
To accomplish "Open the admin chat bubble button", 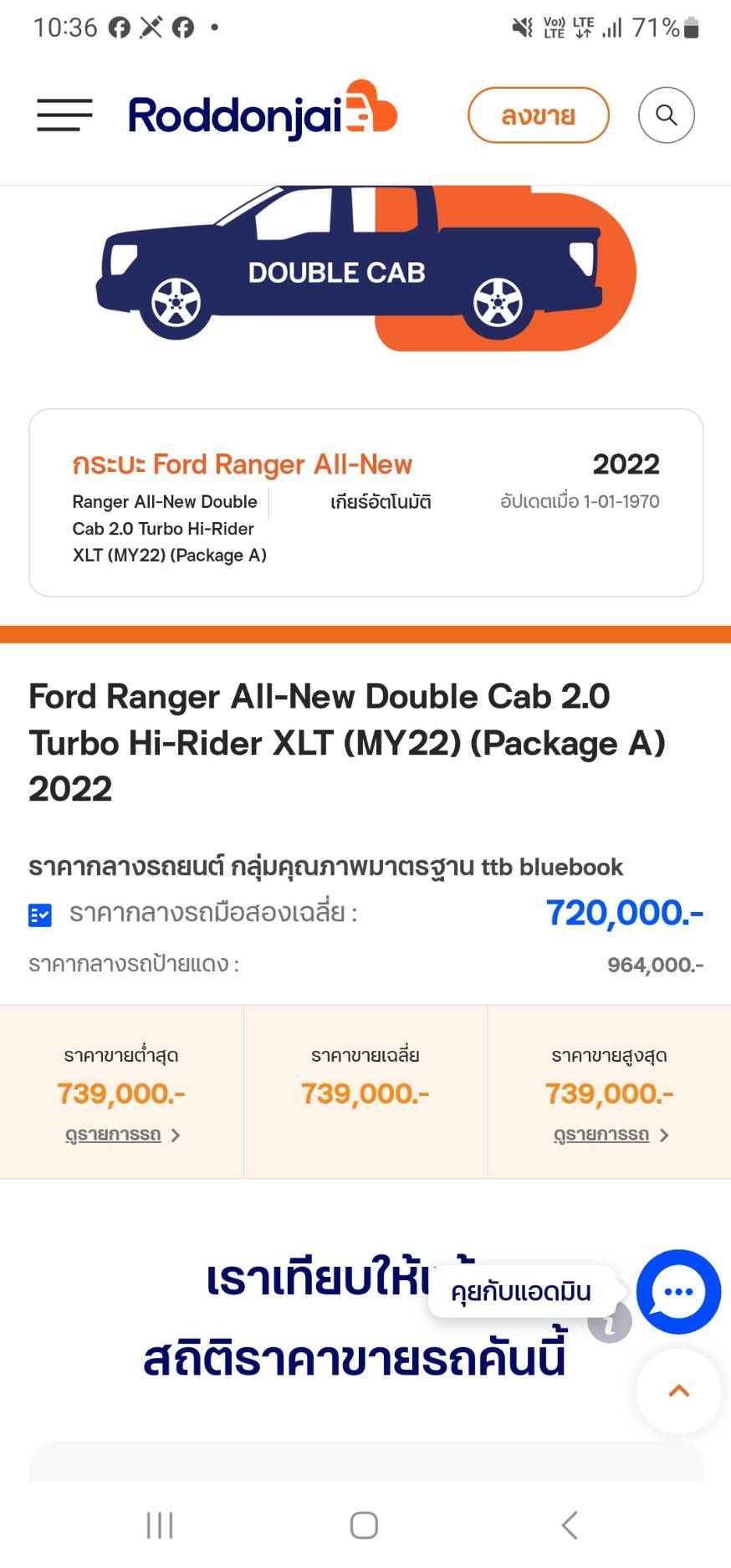I will click(x=677, y=1291).
